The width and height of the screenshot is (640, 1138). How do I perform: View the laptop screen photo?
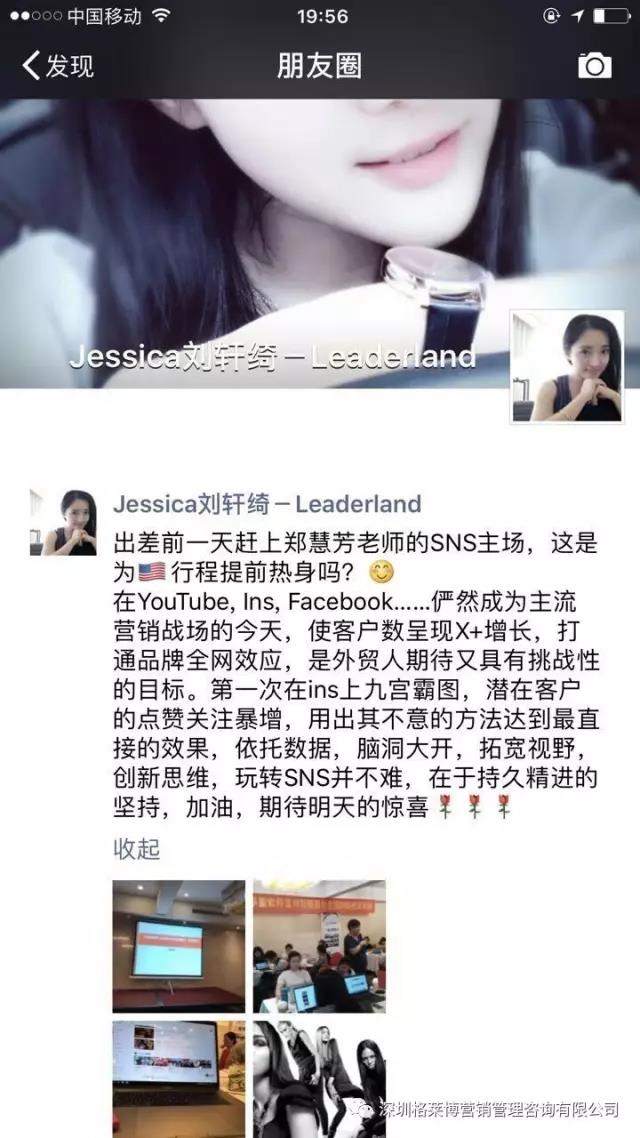coord(178,1078)
